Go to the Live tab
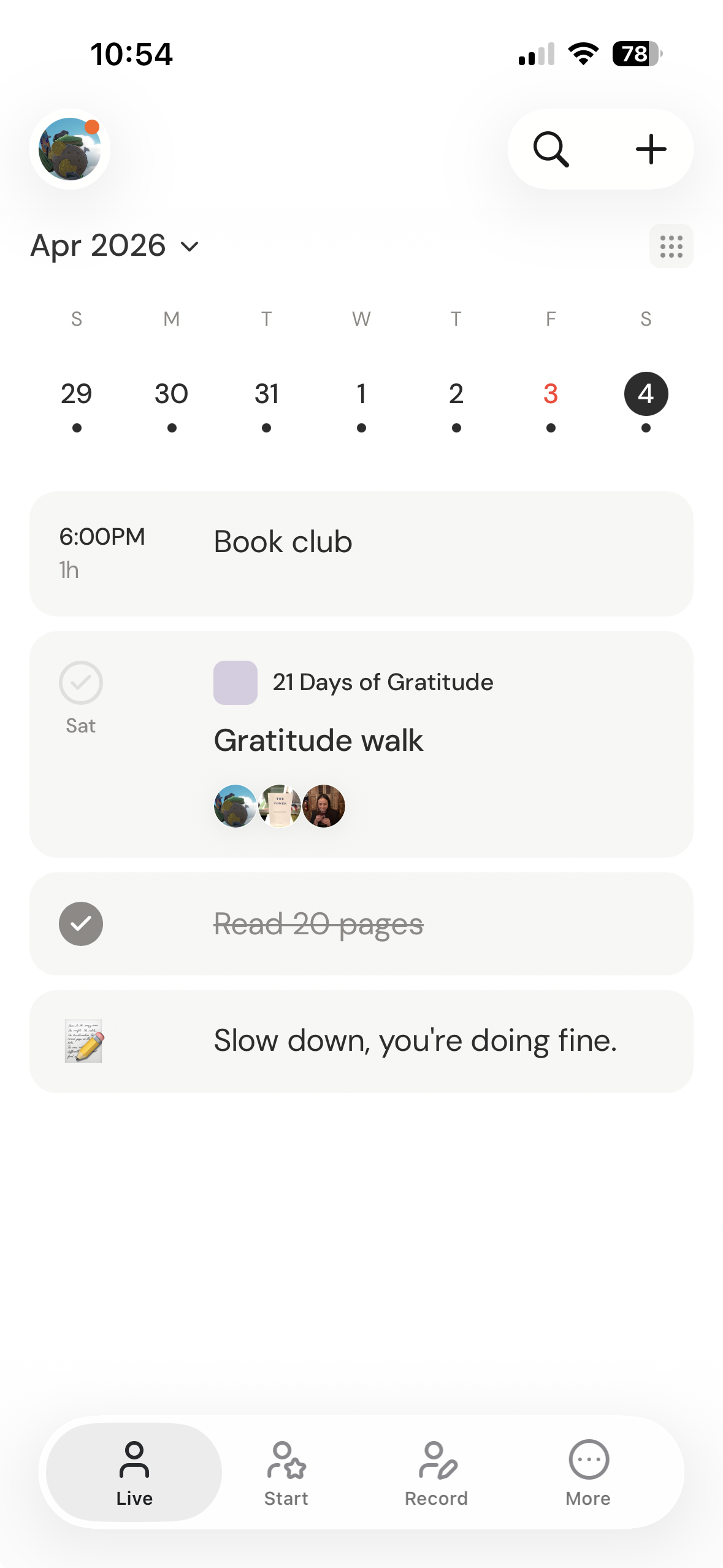The image size is (723, 1568). click(134, 1472)
